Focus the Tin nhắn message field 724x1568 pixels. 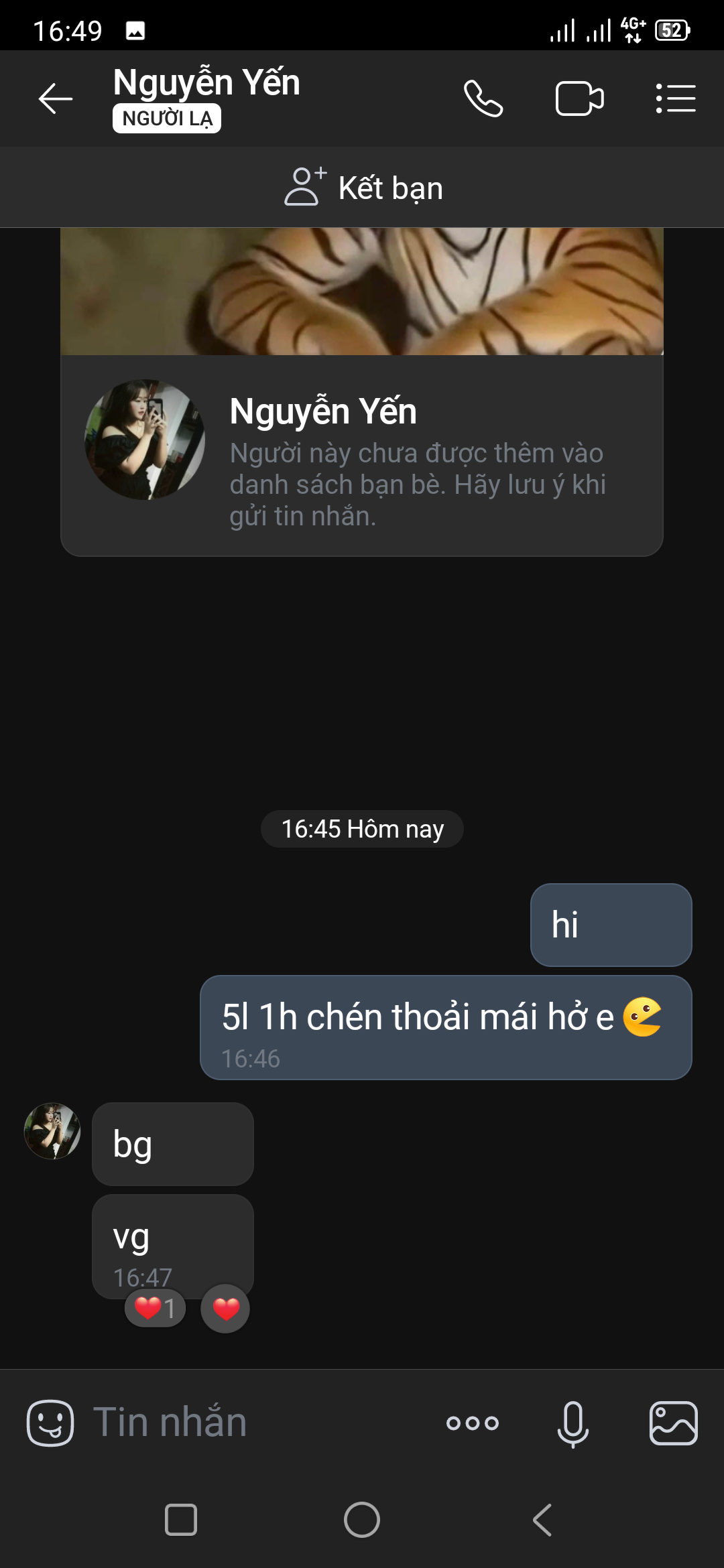(x=255, y=1423)
